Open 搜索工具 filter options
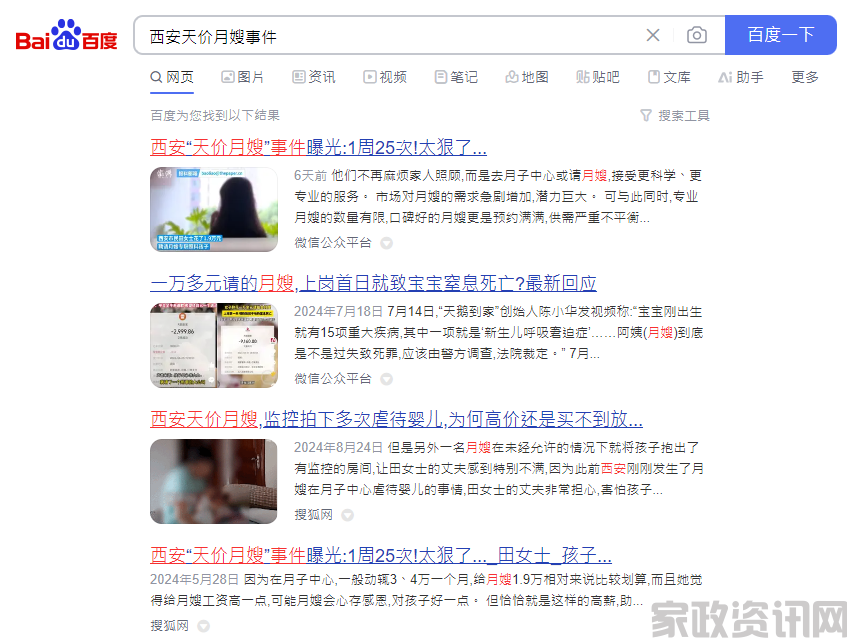The height and width of the screenshot is (639, 847). click(675, 115)
